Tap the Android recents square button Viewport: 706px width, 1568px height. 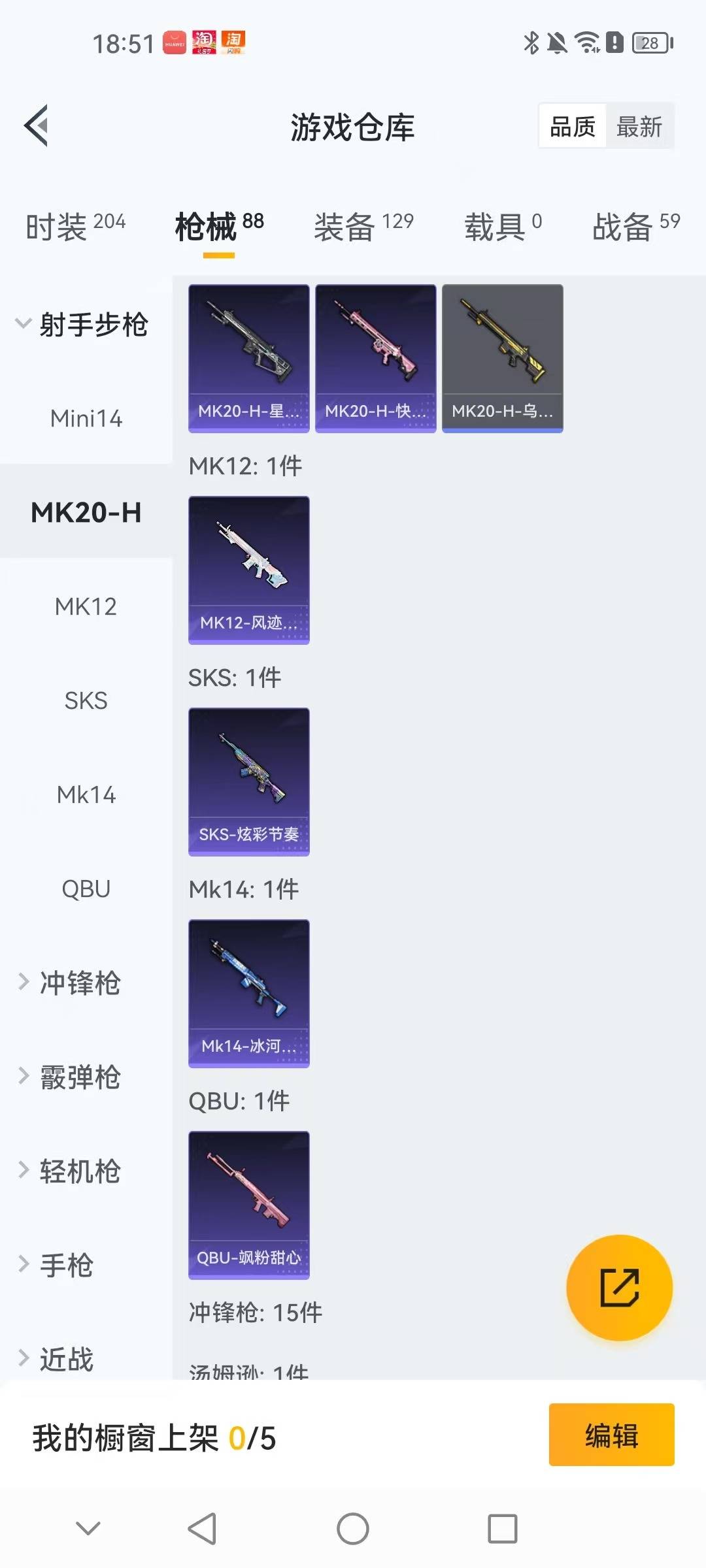(x=503, y=1529)
